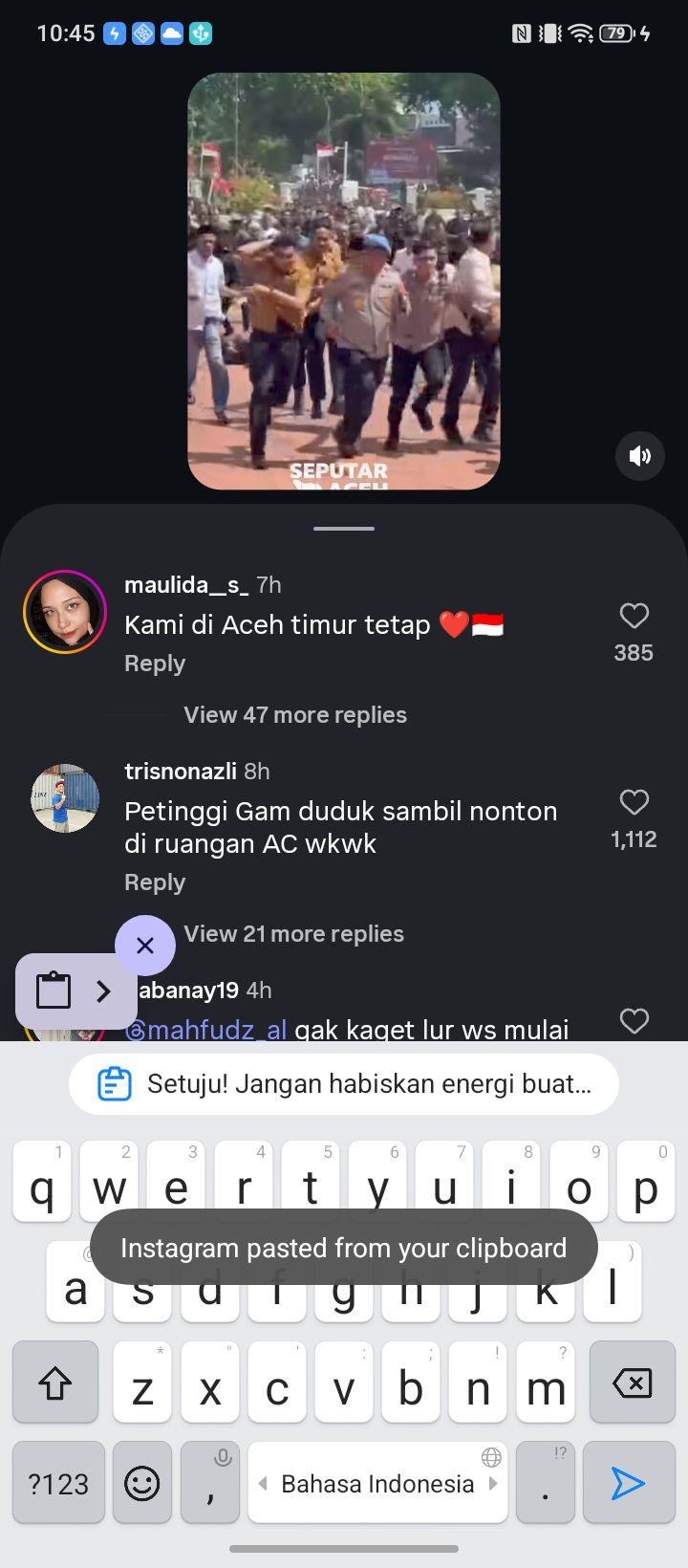Image resolution: width=688 pixels, height=1568 pixels.
Task: Open maulida__s_'s profile picture
Action: (x=65, y=612)
